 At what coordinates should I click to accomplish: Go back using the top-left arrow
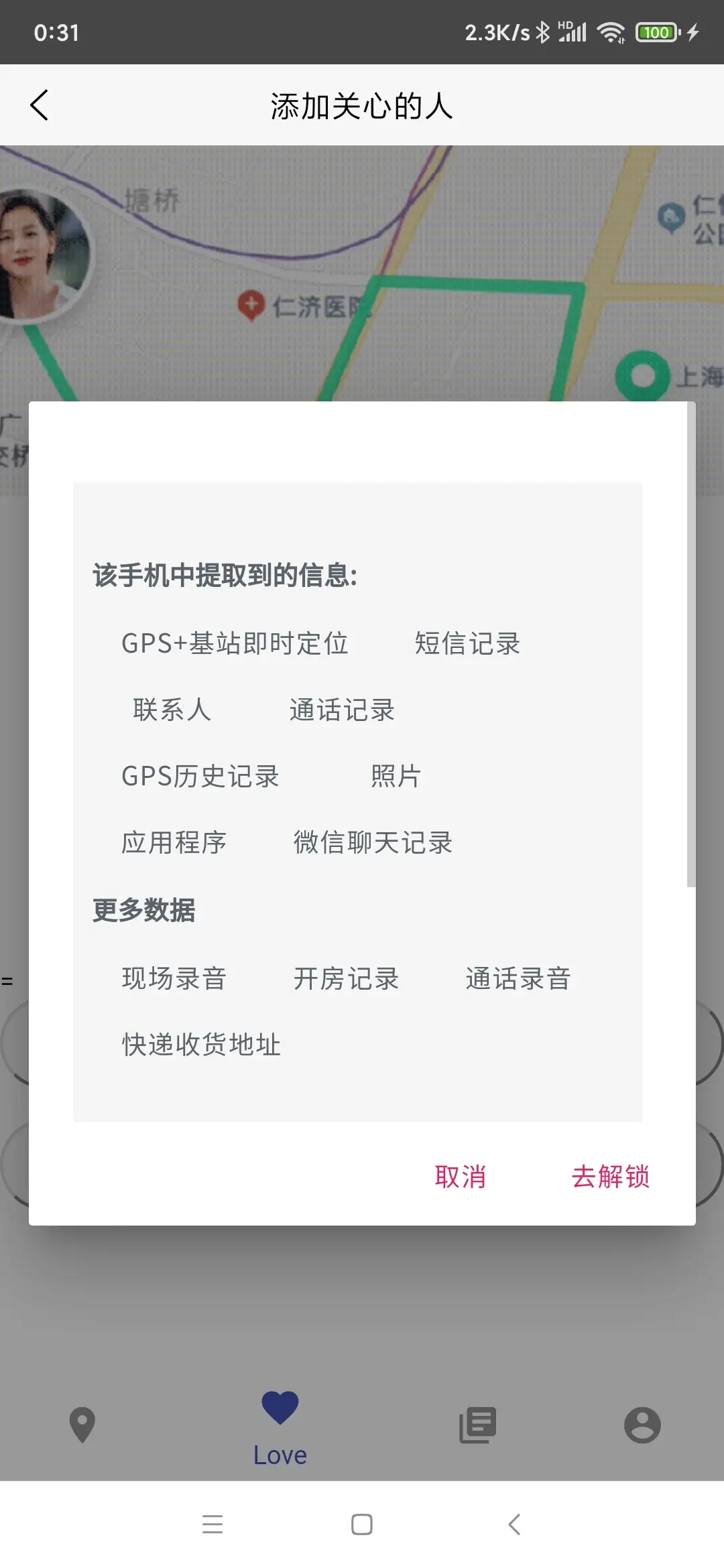[40, 105]
